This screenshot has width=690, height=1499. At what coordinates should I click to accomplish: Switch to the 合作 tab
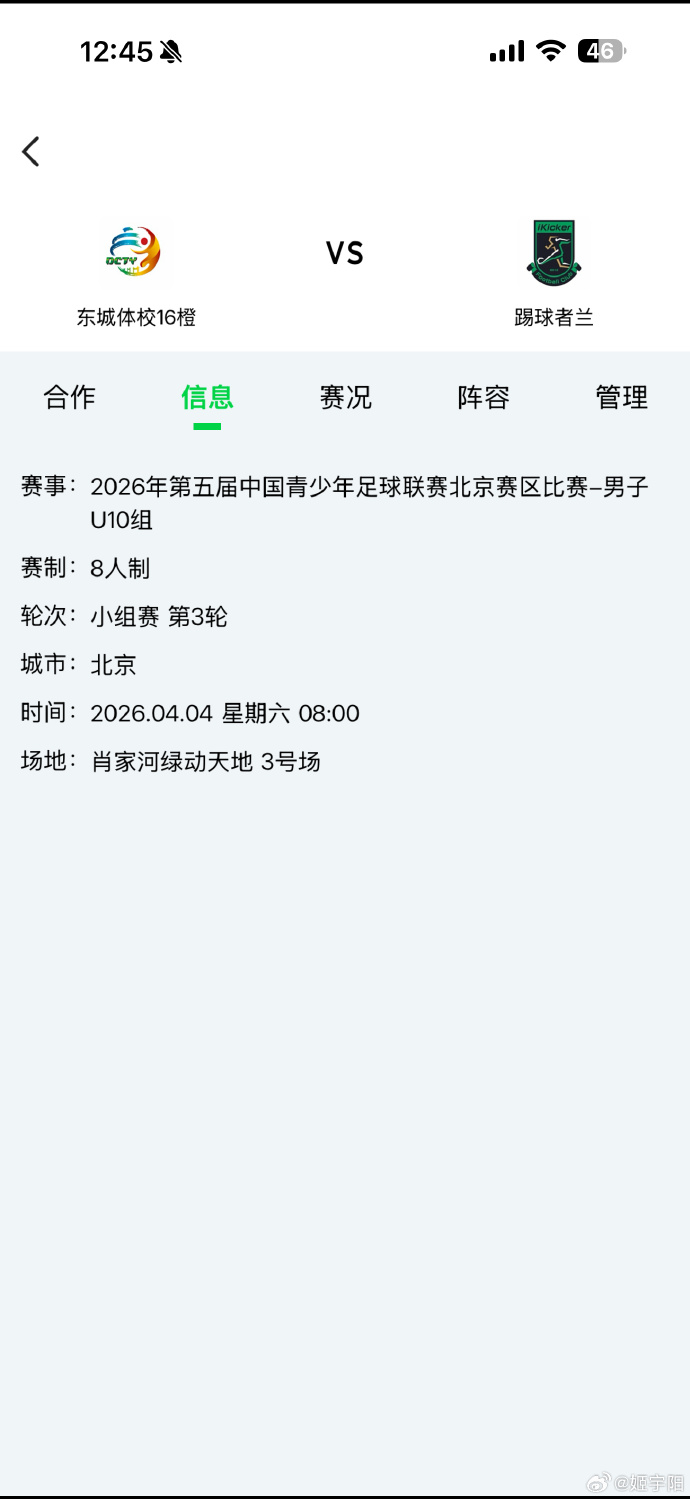pos(69,397)
